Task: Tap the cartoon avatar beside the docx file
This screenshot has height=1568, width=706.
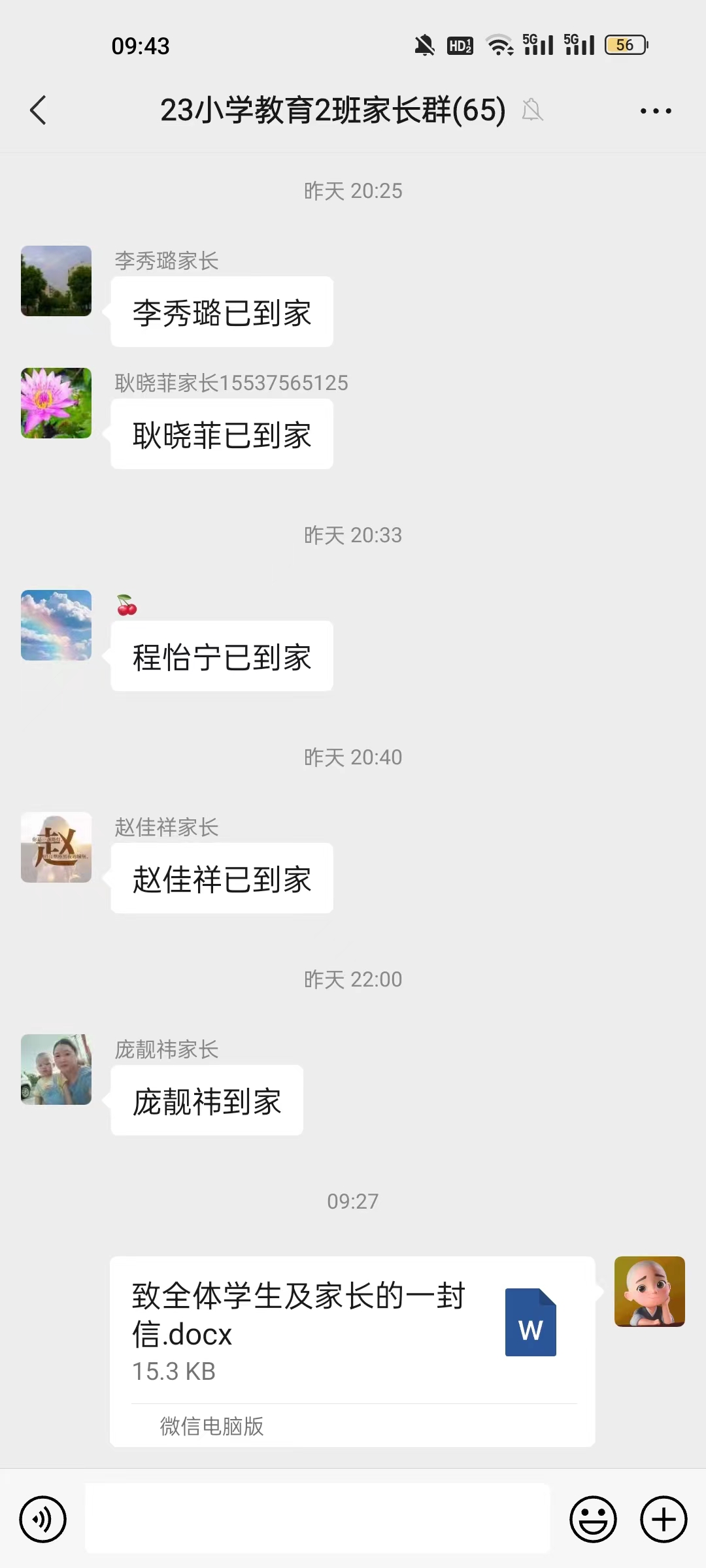Action: [x=649, y=1292]
